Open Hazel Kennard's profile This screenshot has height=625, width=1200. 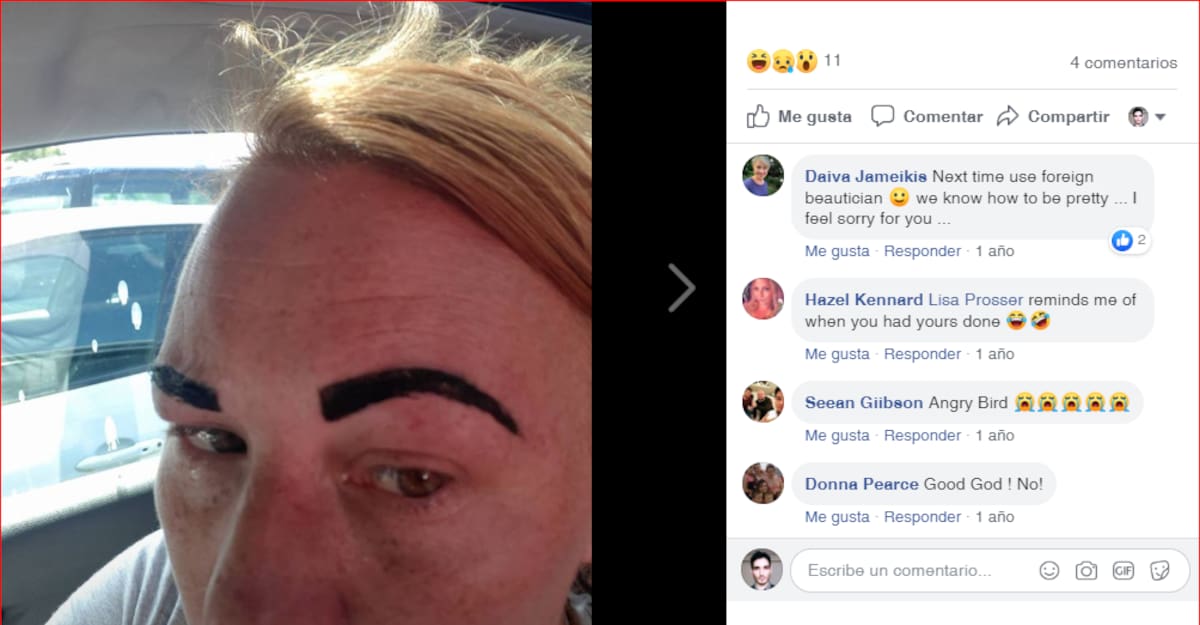point(863,300)
